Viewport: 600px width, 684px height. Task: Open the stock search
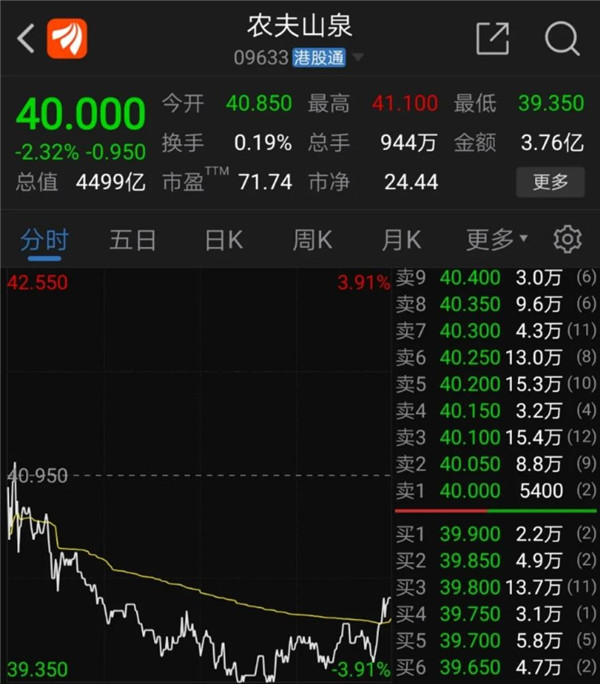pos(562,39)
